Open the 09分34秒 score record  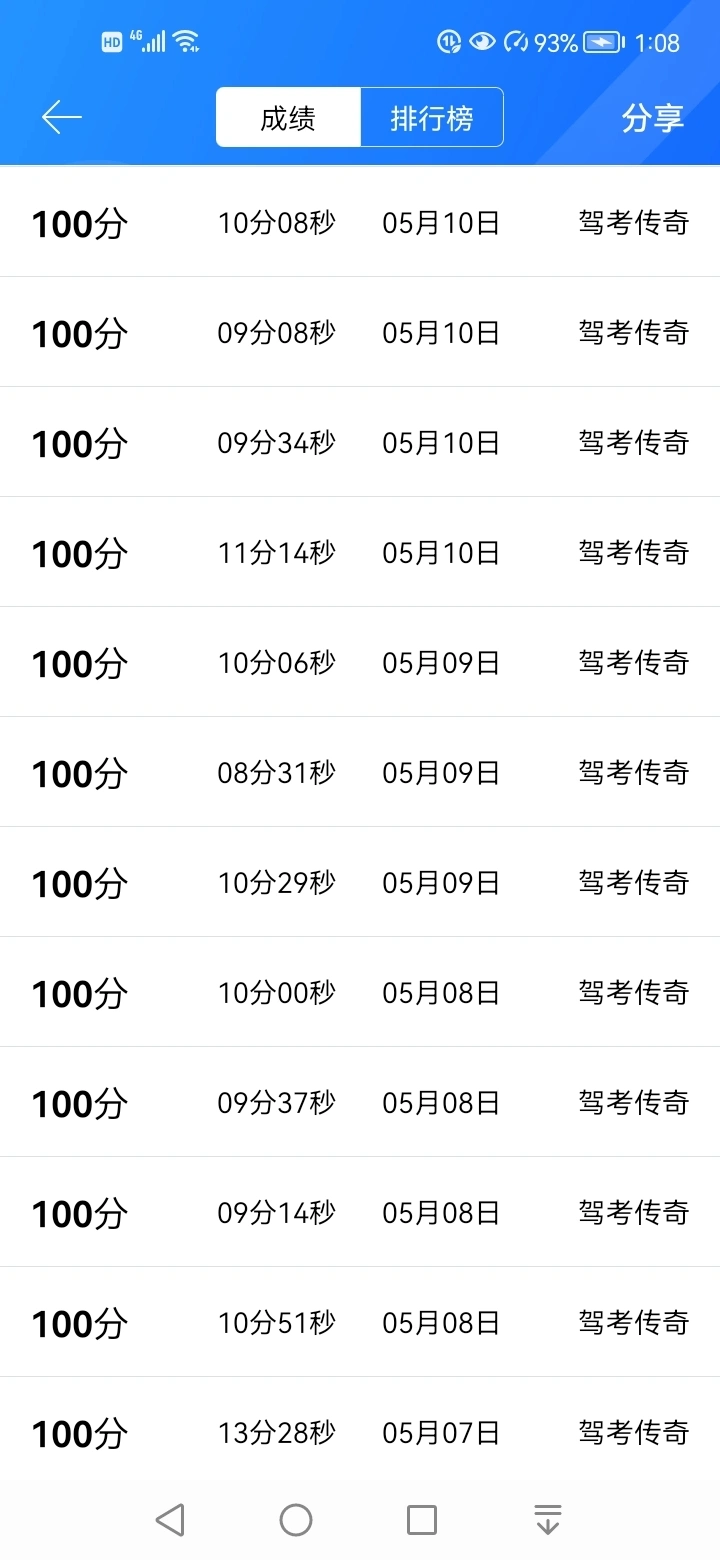360,442
